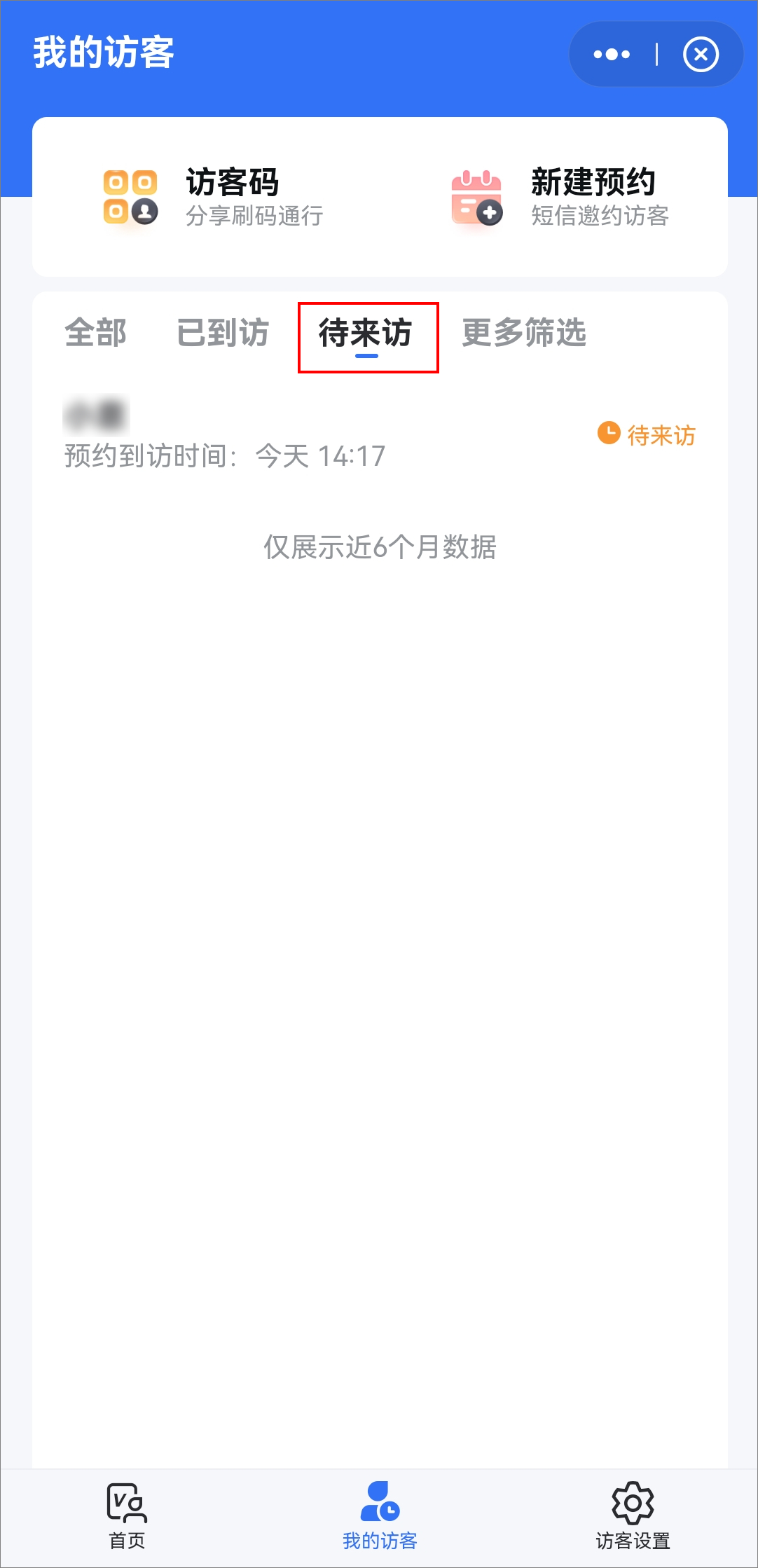Close the mini program
758x1568 pixels.
click(x=701, y=55)
